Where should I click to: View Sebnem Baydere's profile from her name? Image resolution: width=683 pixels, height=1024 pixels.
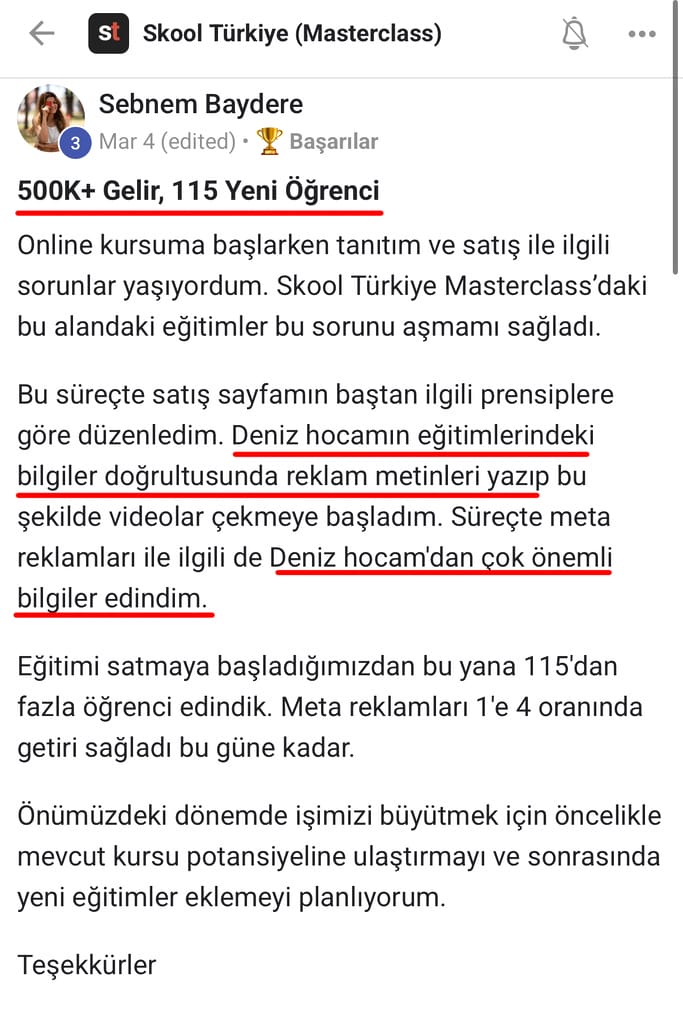click(200, 104)
